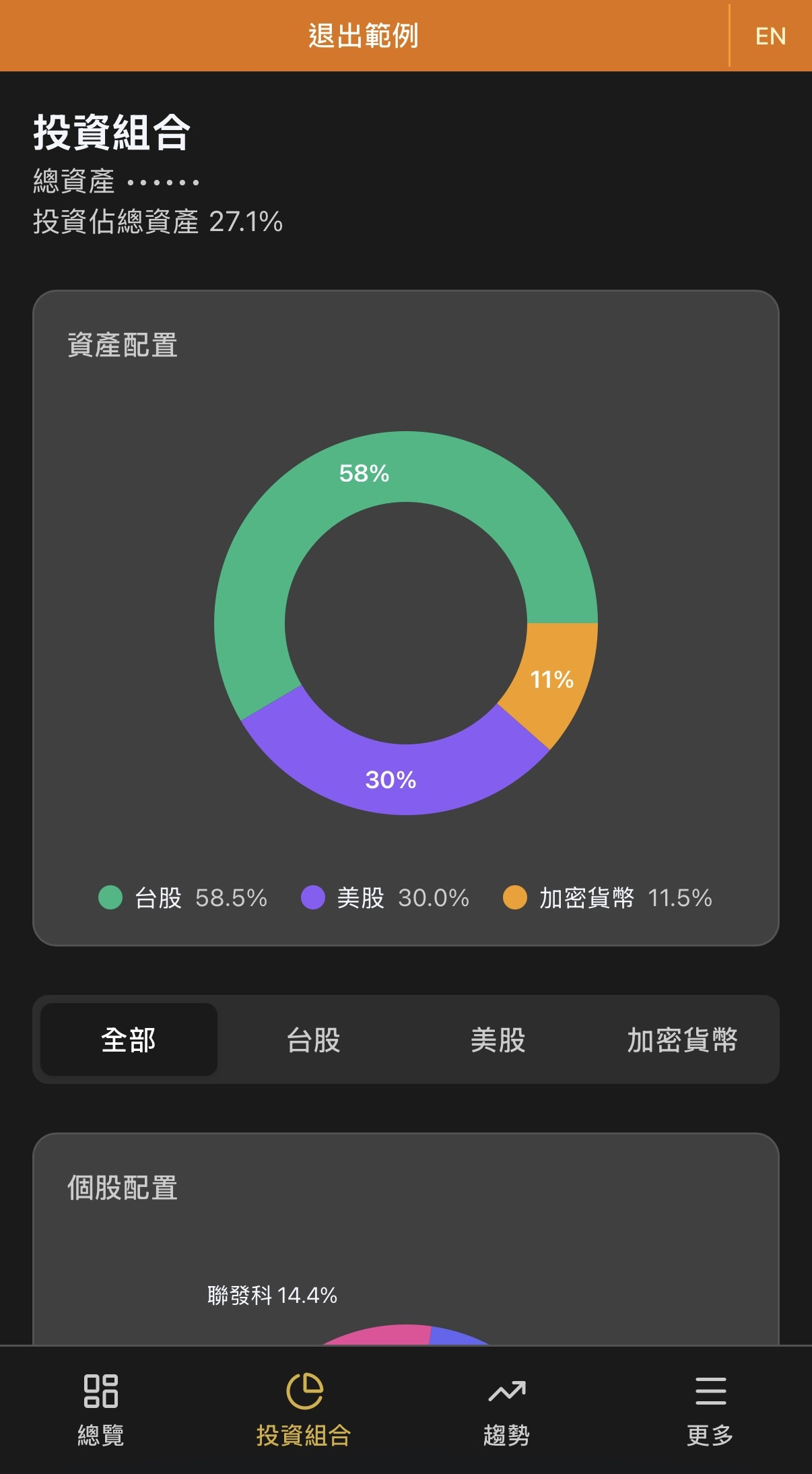The height and width of the screenshot is (1474, 812).
Task: Switch to the 投資組合 bottom tab
Action: 306,1418
